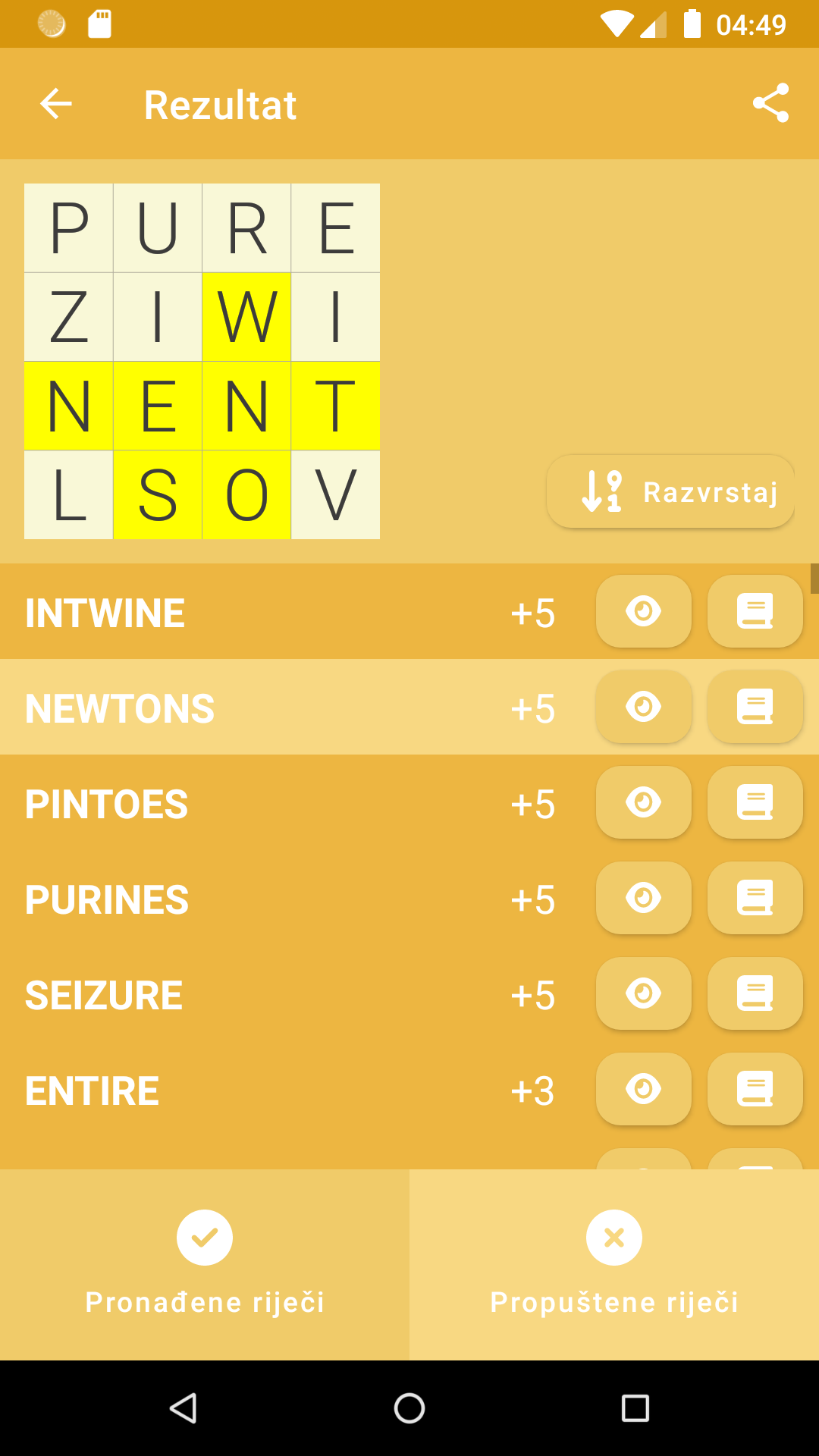Look up ENTIRE definition
This screenshot has width=819, height=1456.
(x=755, y=1089)
